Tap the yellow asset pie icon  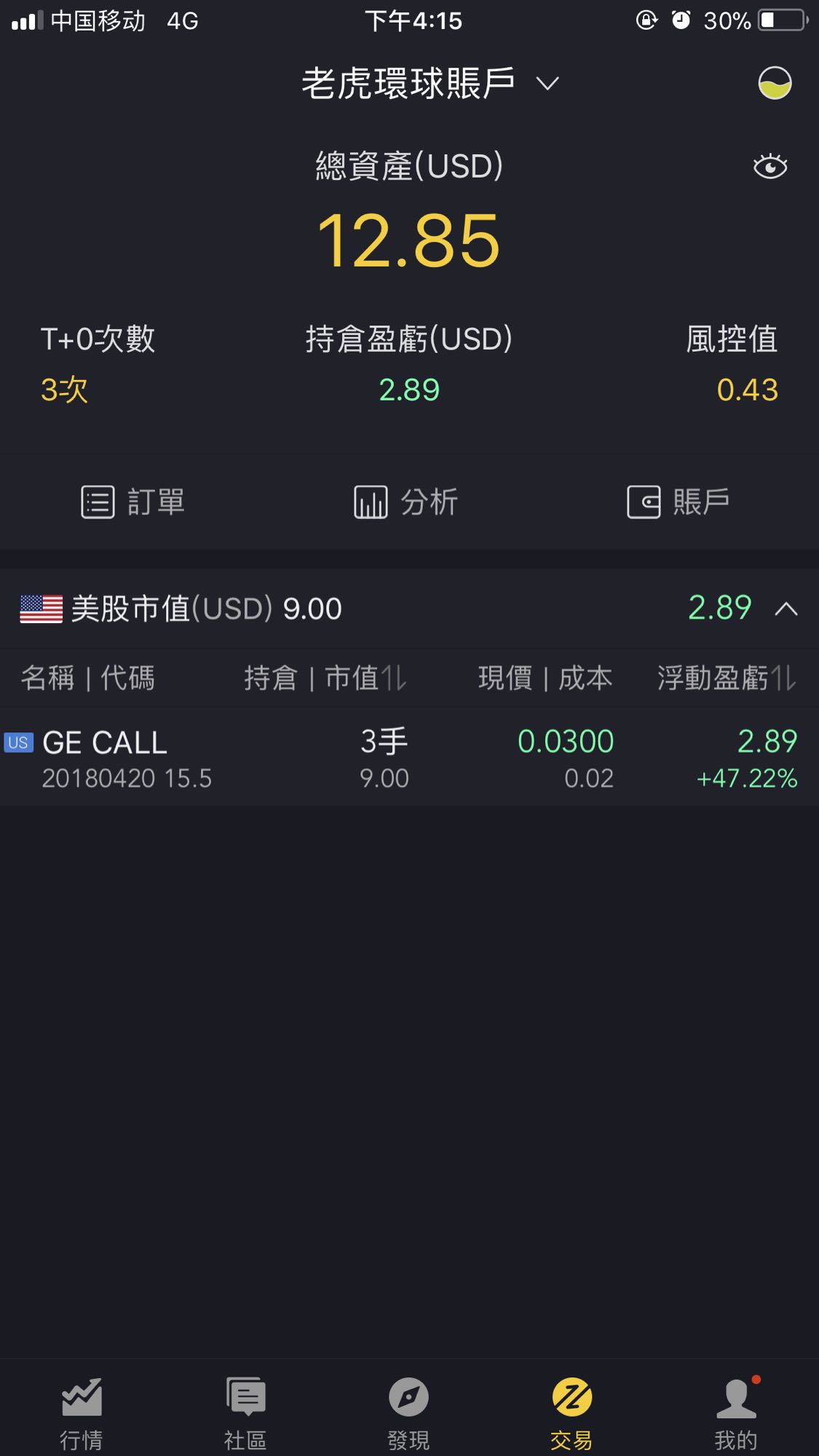point(775,83)
